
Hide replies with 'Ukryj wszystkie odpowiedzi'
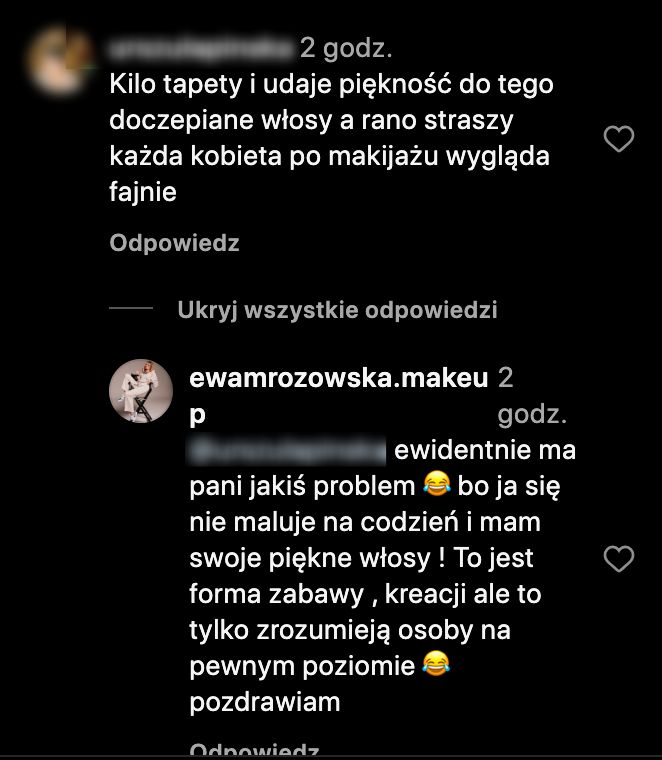tap(337, 310)
